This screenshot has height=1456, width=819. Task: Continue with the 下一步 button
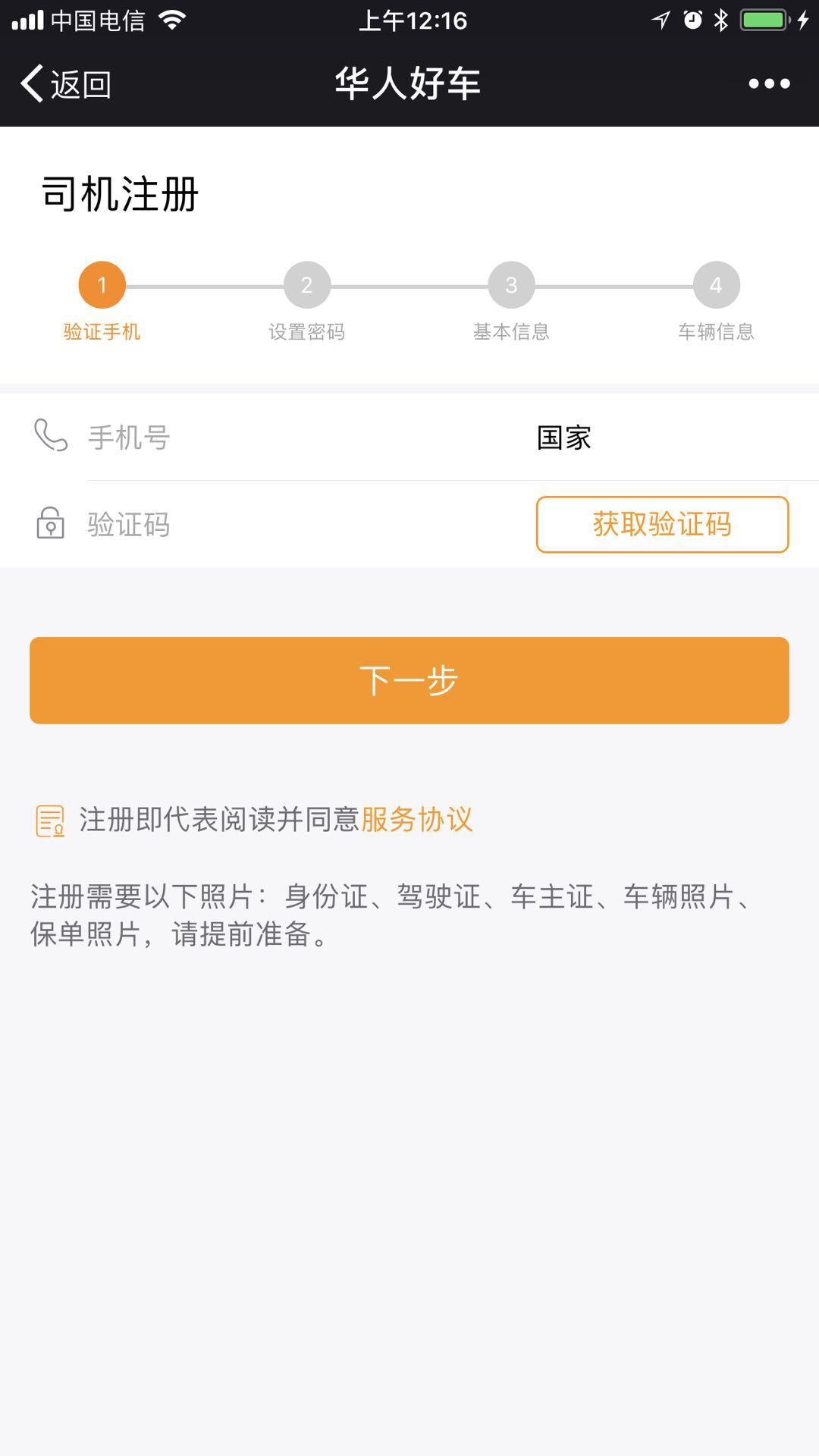409,680
